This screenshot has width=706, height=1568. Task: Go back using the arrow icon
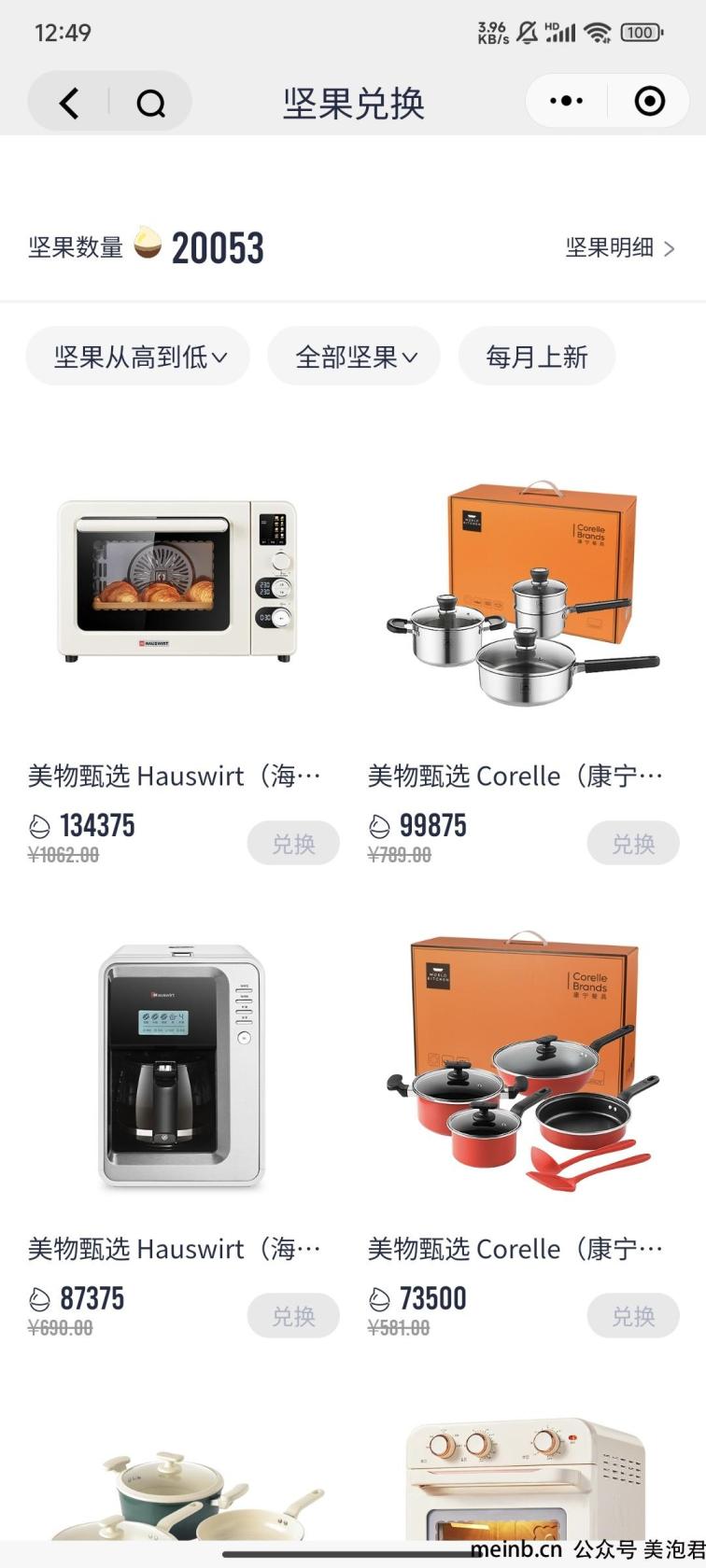click(70, 102)
